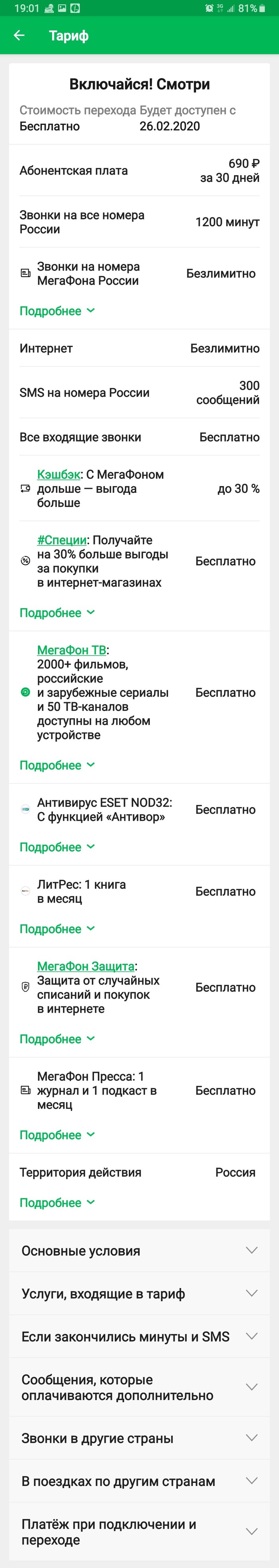This screenshot has height=1568, width=279.
Task: Expand Подробнее under МегаФон Защита
Action: click(57, 1039)
